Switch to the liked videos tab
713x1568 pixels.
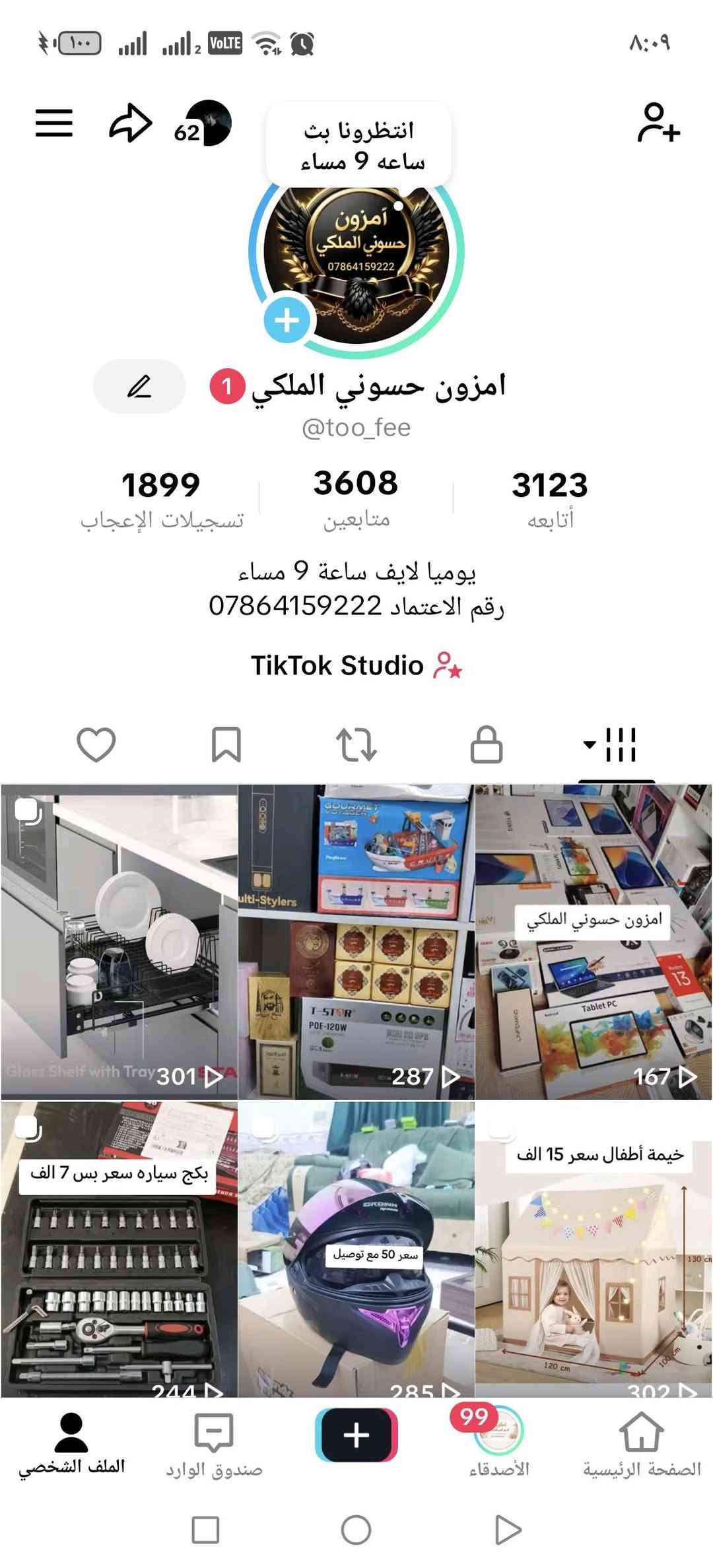pyautogui.click(x=96, y=745)
